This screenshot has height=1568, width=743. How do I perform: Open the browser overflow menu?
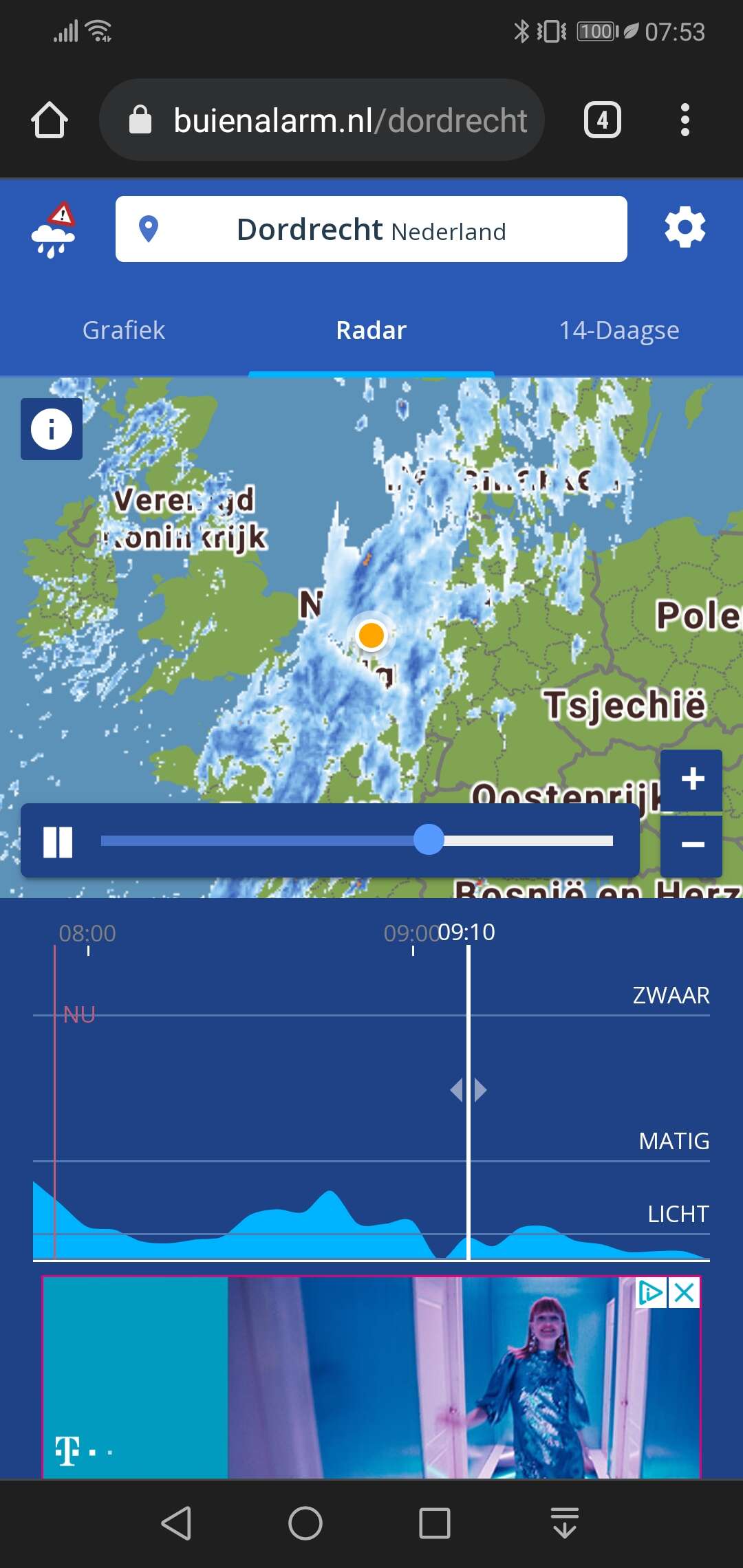685,120
